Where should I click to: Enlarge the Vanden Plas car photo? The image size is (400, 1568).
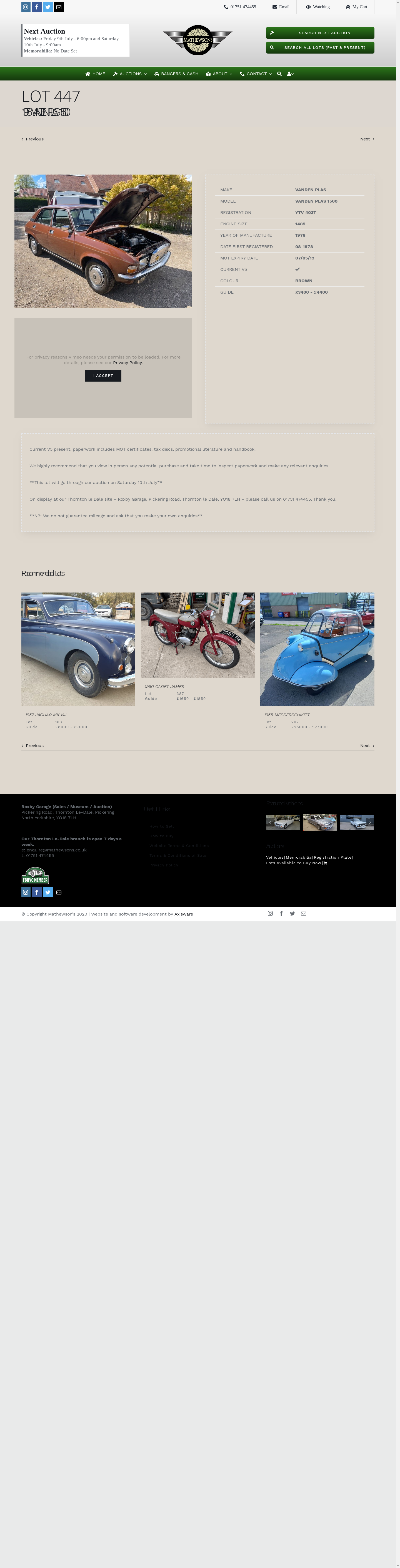pyautogui.click(x=103, y=241)
